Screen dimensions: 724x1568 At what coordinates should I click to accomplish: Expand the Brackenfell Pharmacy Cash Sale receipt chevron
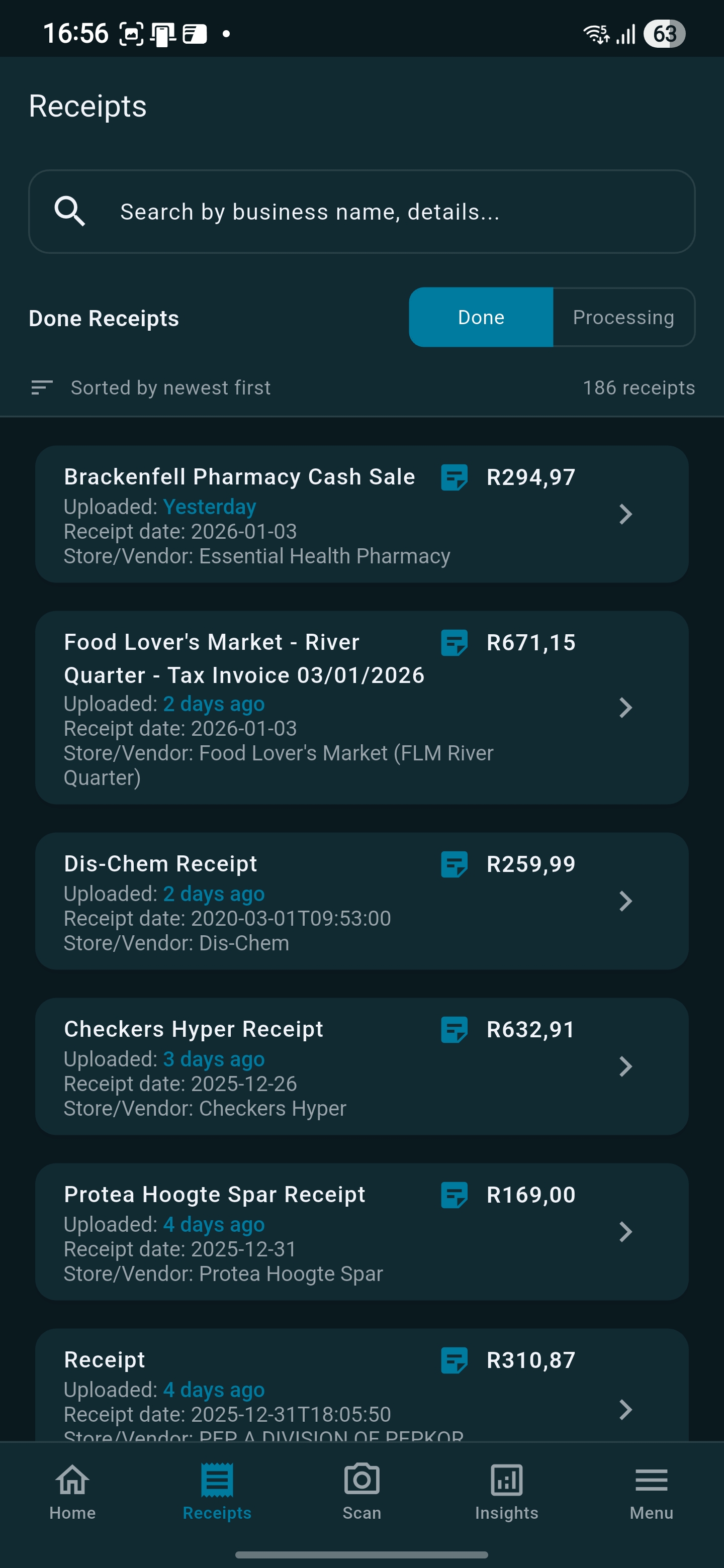[x=627, y=514]
